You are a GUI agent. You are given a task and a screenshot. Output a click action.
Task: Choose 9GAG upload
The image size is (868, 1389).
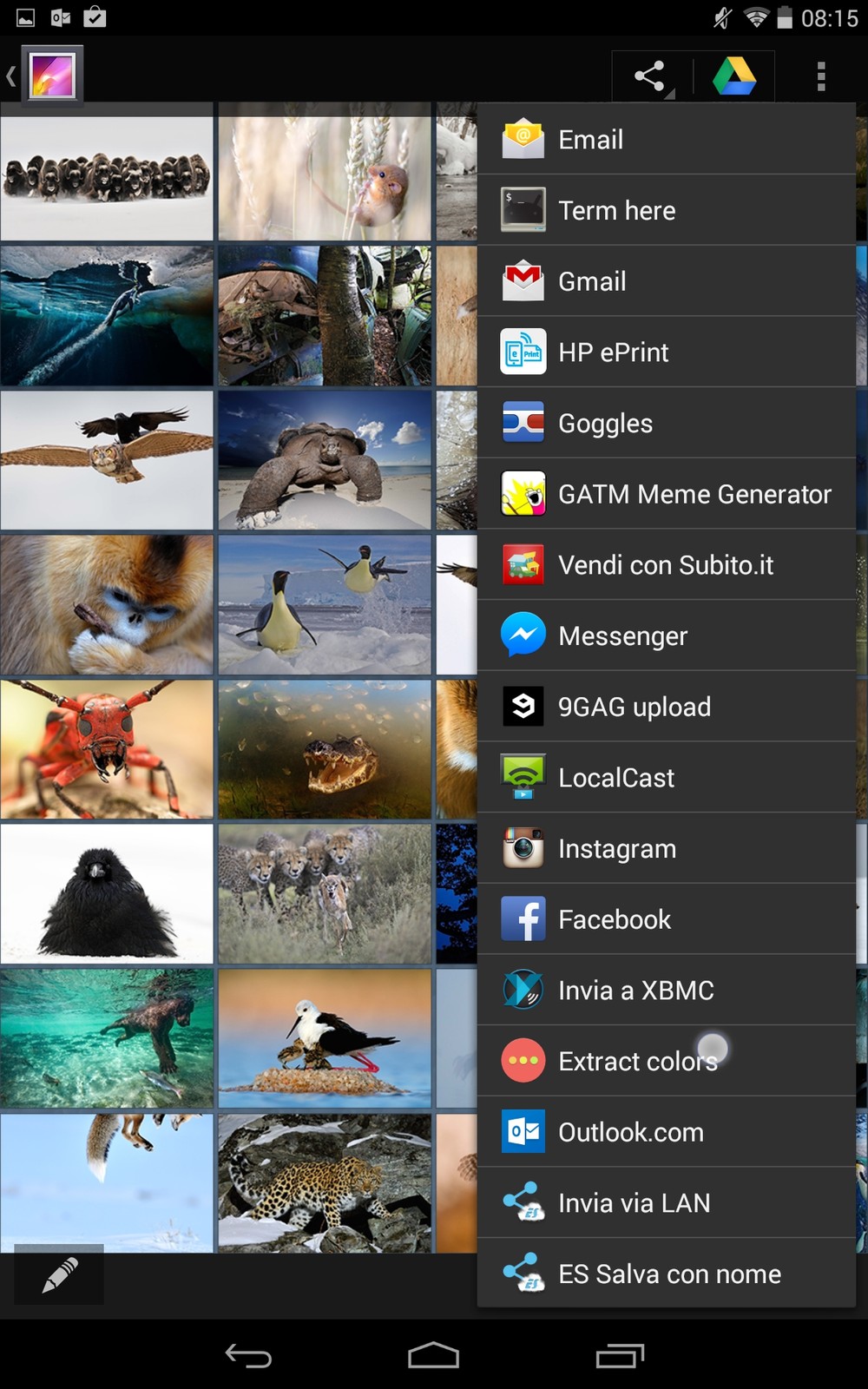(666, 707)
